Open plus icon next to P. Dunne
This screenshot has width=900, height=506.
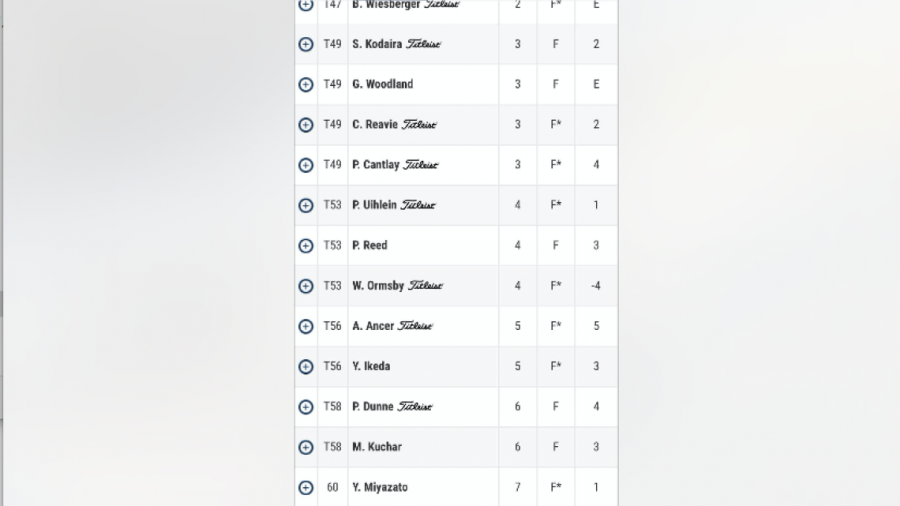coord(306,407)
